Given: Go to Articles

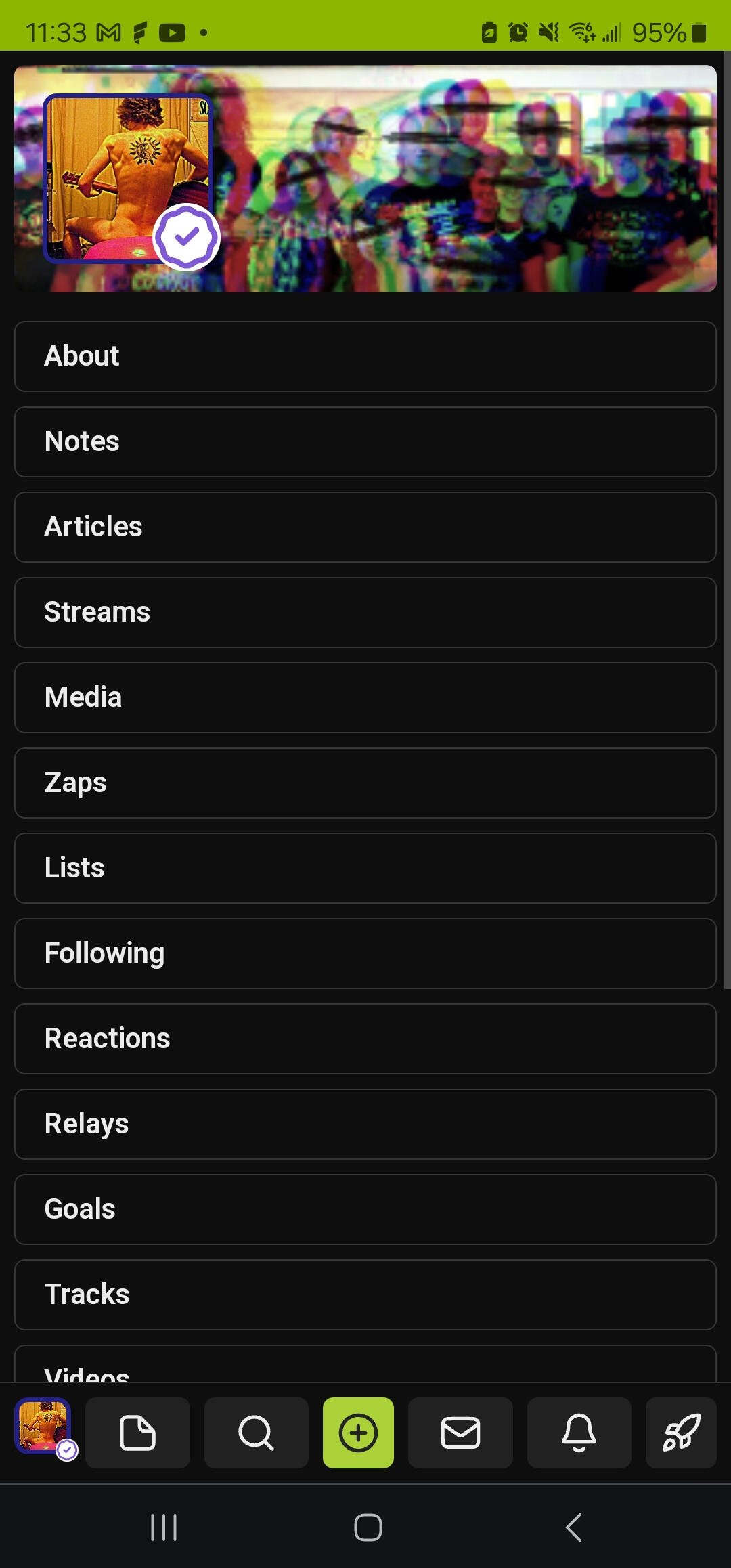Looking at the screenshot, I should click(365, 527).
